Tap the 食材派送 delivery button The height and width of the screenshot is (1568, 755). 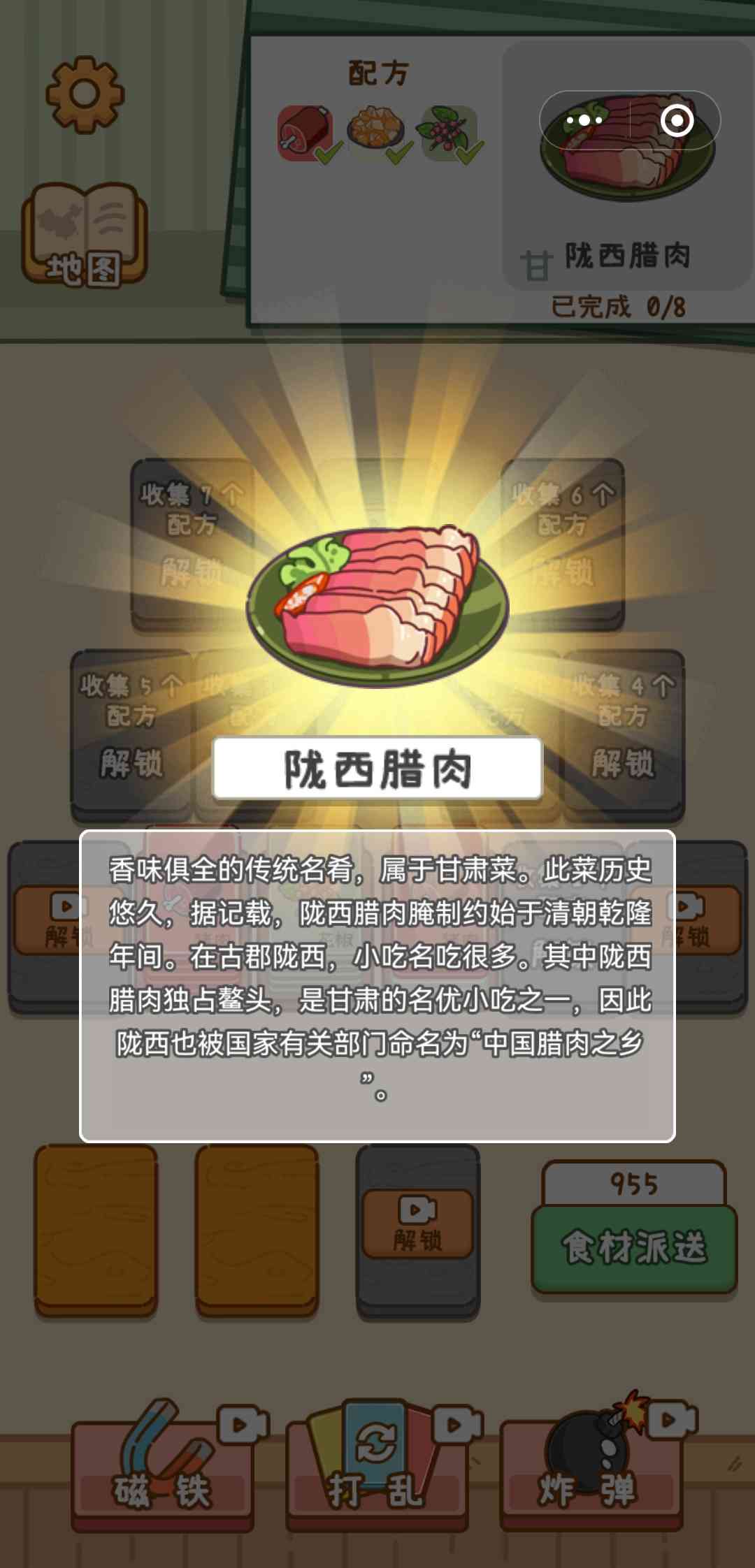[634, 1248]
